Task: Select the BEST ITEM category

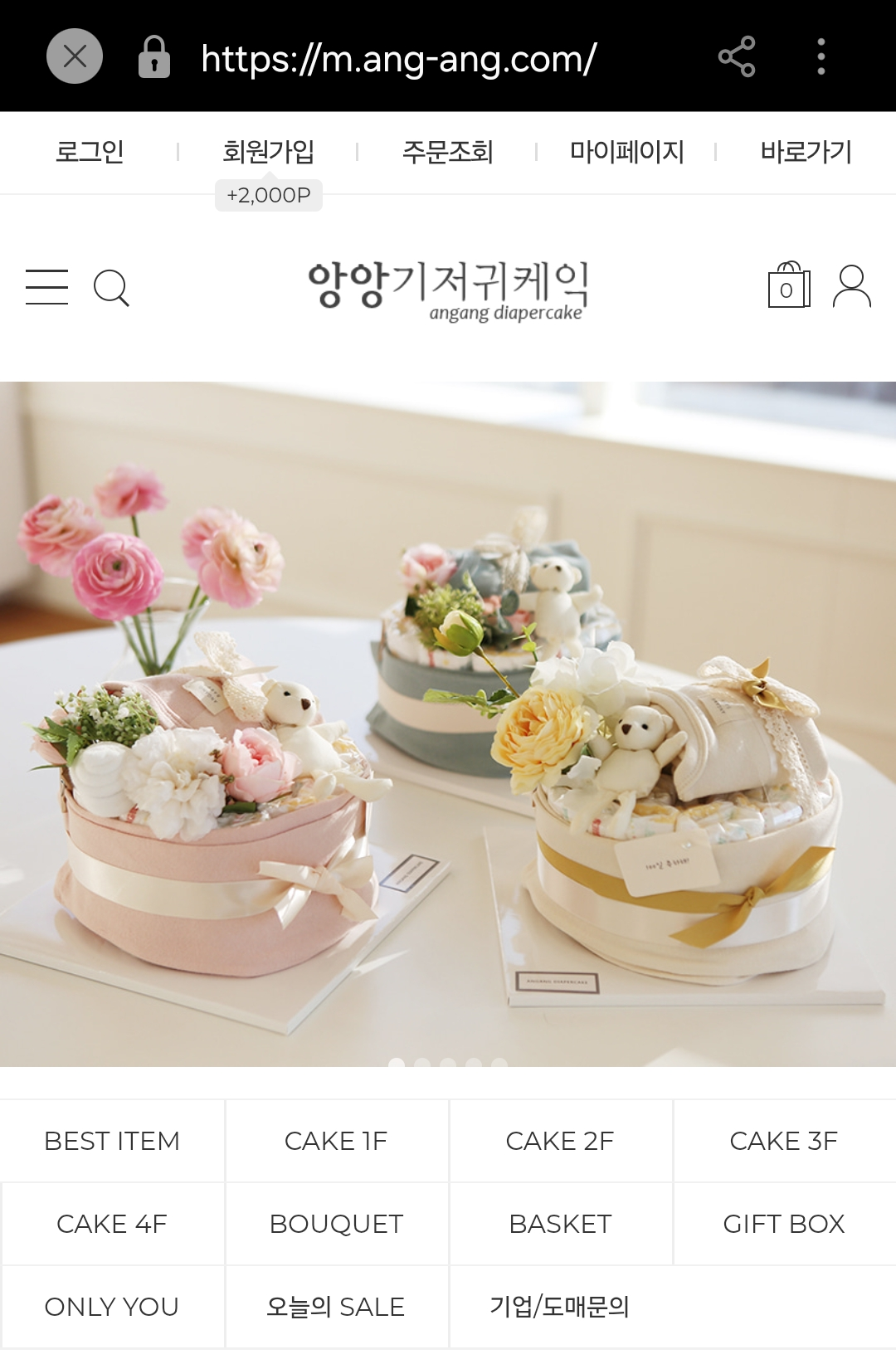Action: click(x=112, y=1141)
